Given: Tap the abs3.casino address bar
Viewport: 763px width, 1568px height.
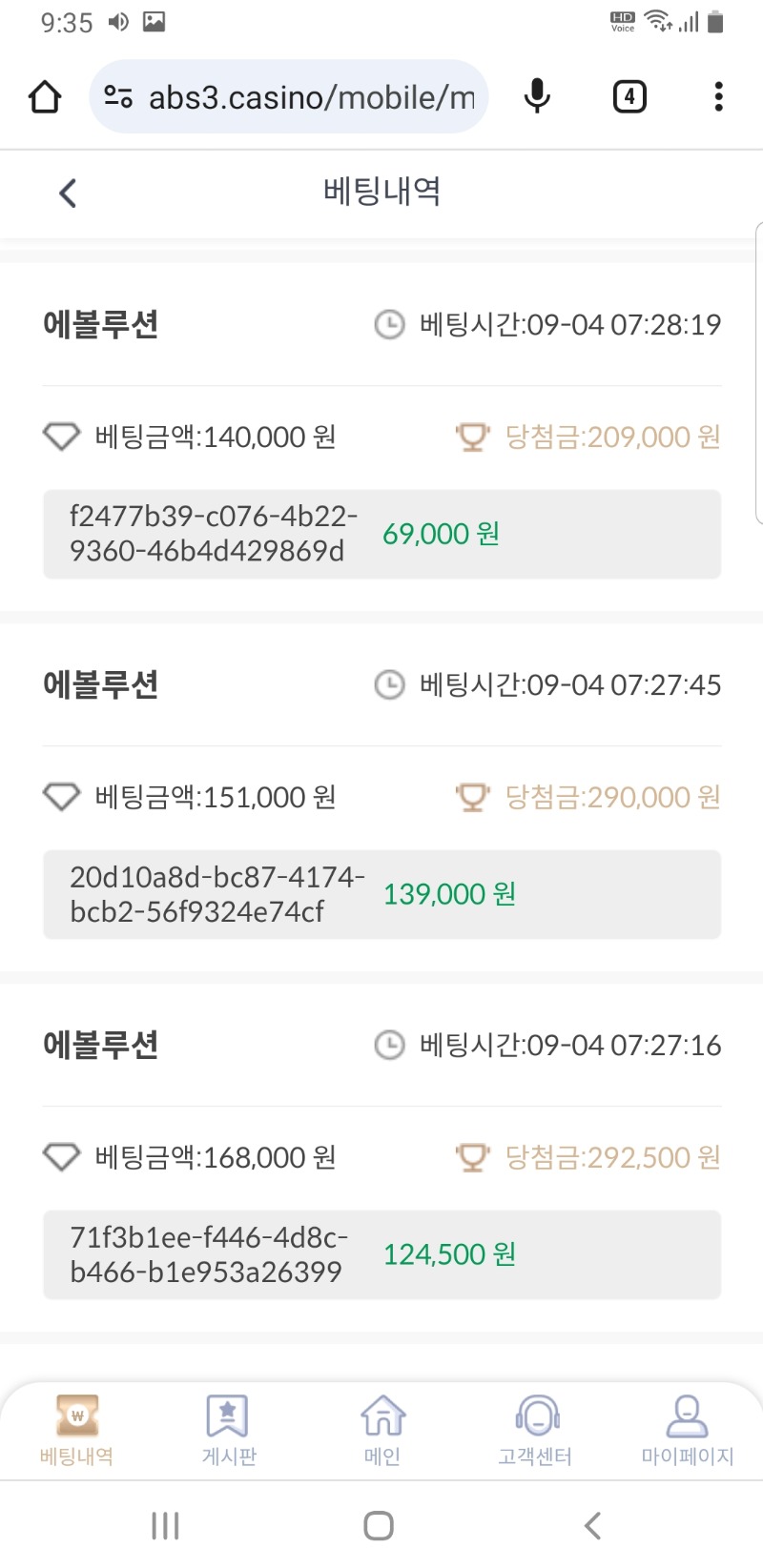Looking at the screenshot, I should pos(289,96).
